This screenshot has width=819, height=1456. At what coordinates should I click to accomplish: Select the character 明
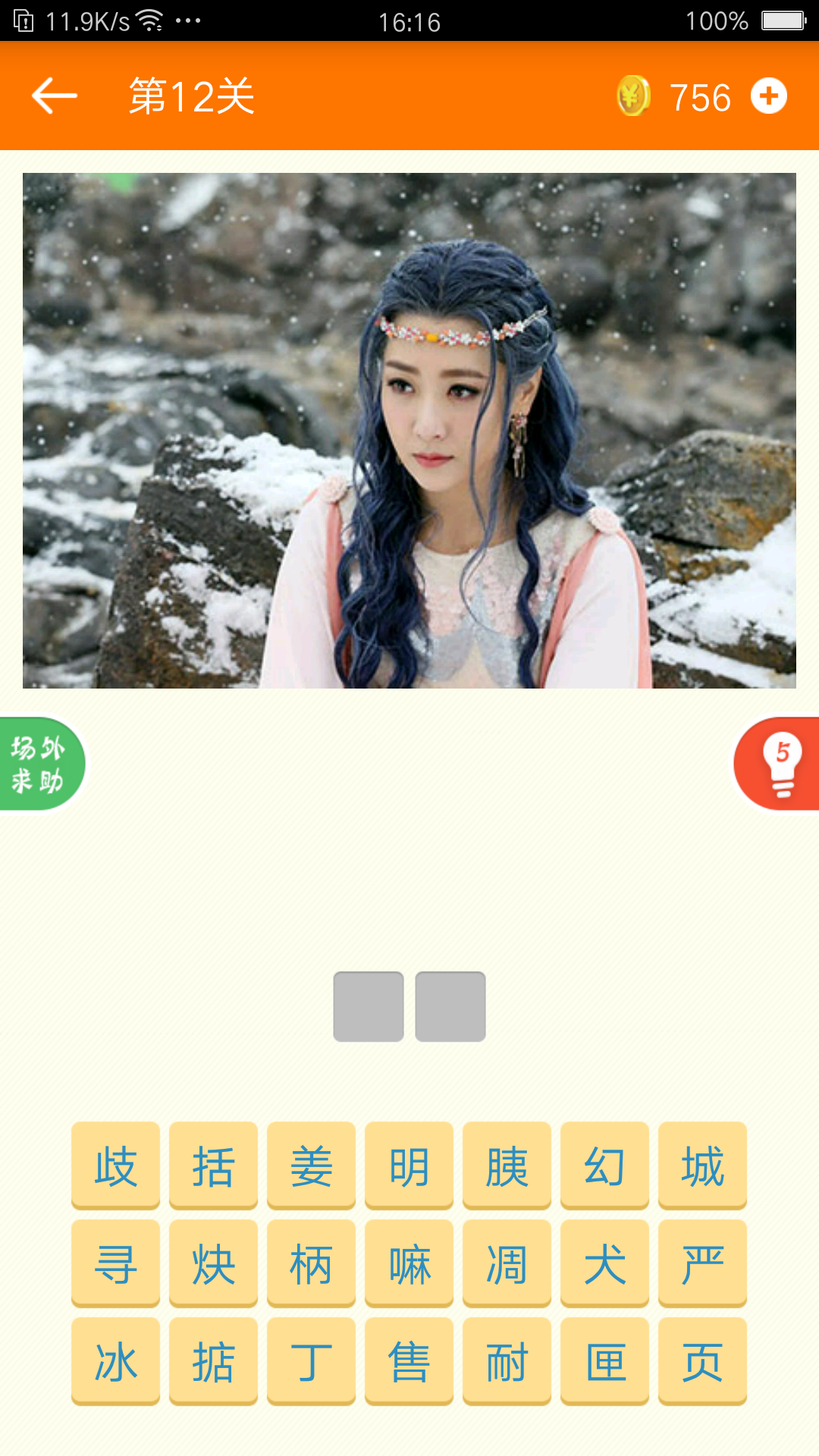pyautogui.click(x=409, y=1166)
